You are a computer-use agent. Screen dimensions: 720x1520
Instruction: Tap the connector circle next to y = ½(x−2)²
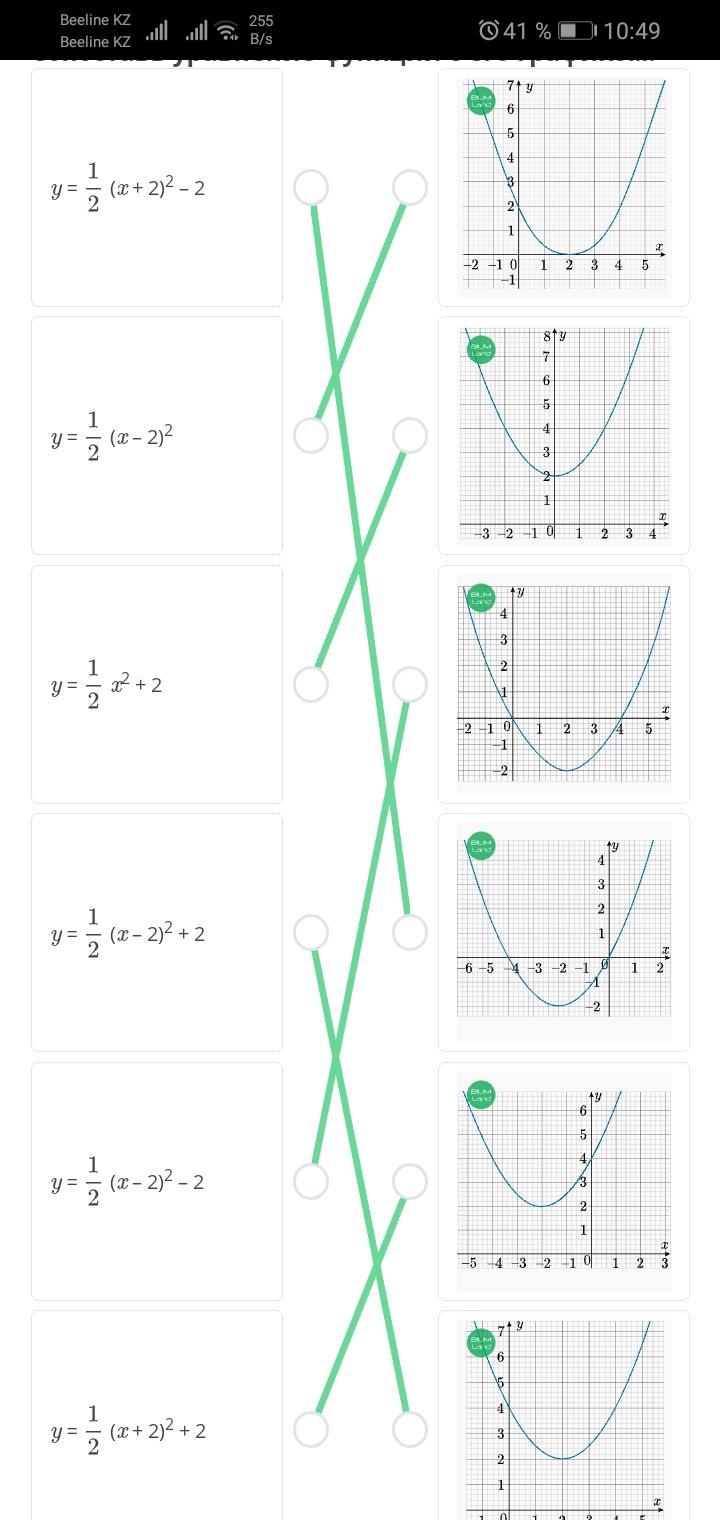coord(311,435)
